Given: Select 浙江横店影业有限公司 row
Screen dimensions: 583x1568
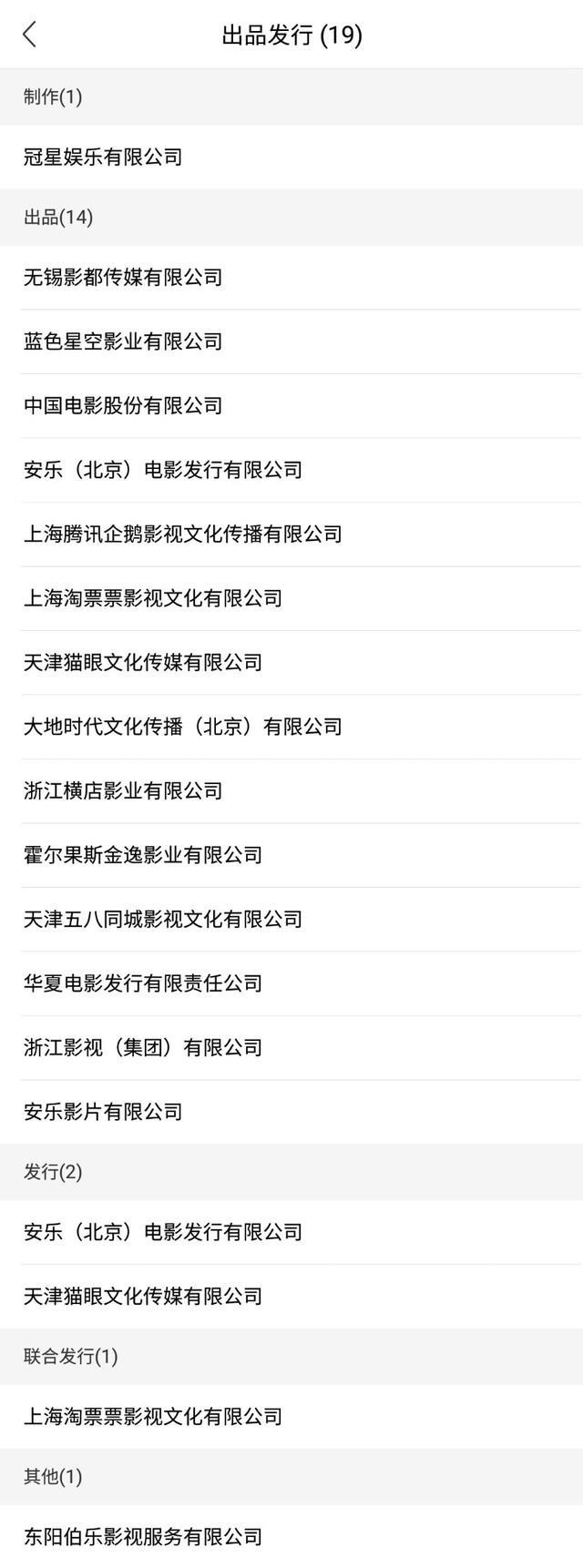Looking at the screenshot, I should point(123,790).
